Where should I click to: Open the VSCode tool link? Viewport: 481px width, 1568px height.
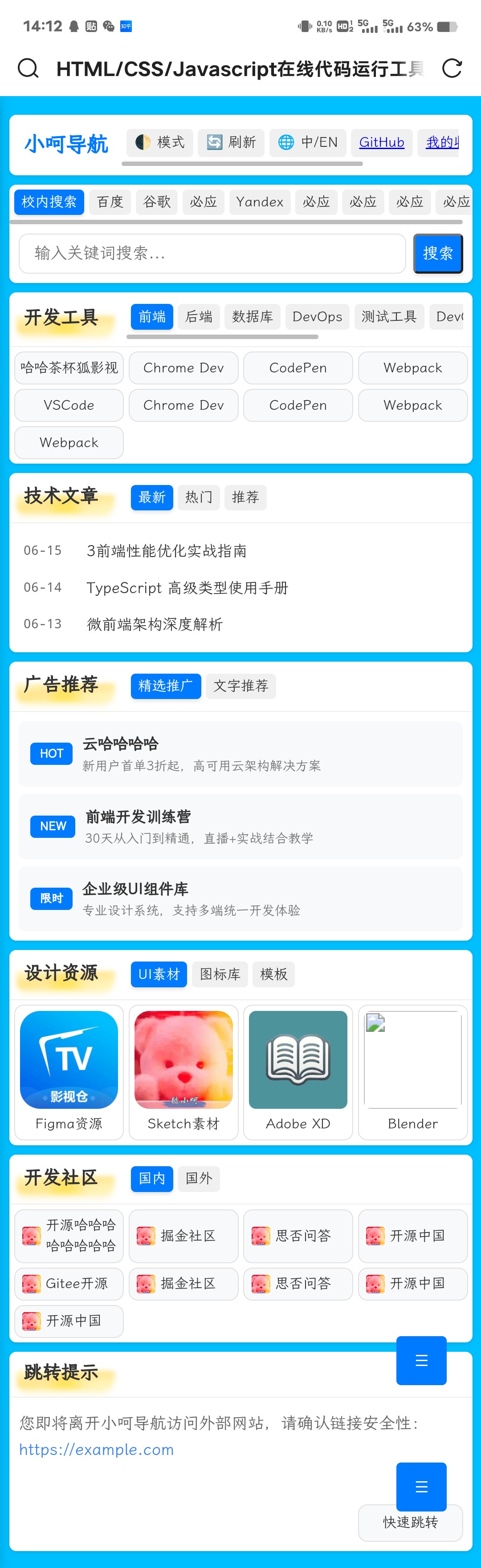pyautogui.click(x=69, y=405)
